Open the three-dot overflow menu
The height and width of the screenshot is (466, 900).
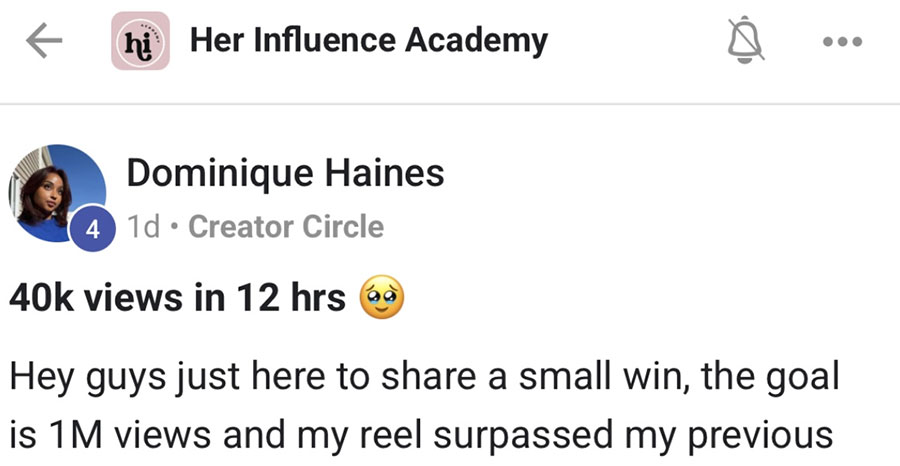click(x=841, y=43)
